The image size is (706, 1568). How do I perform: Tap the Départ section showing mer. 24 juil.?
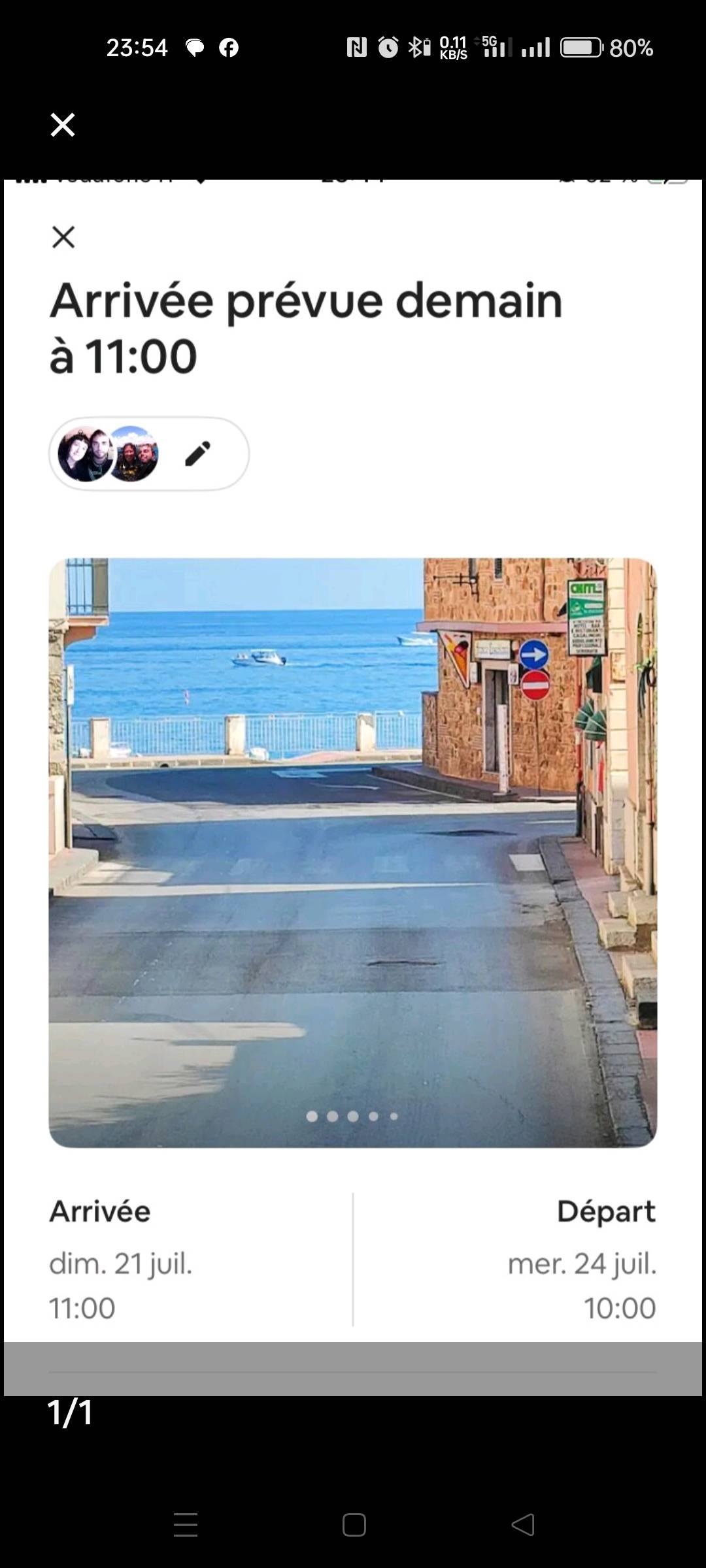(582, 1261)
